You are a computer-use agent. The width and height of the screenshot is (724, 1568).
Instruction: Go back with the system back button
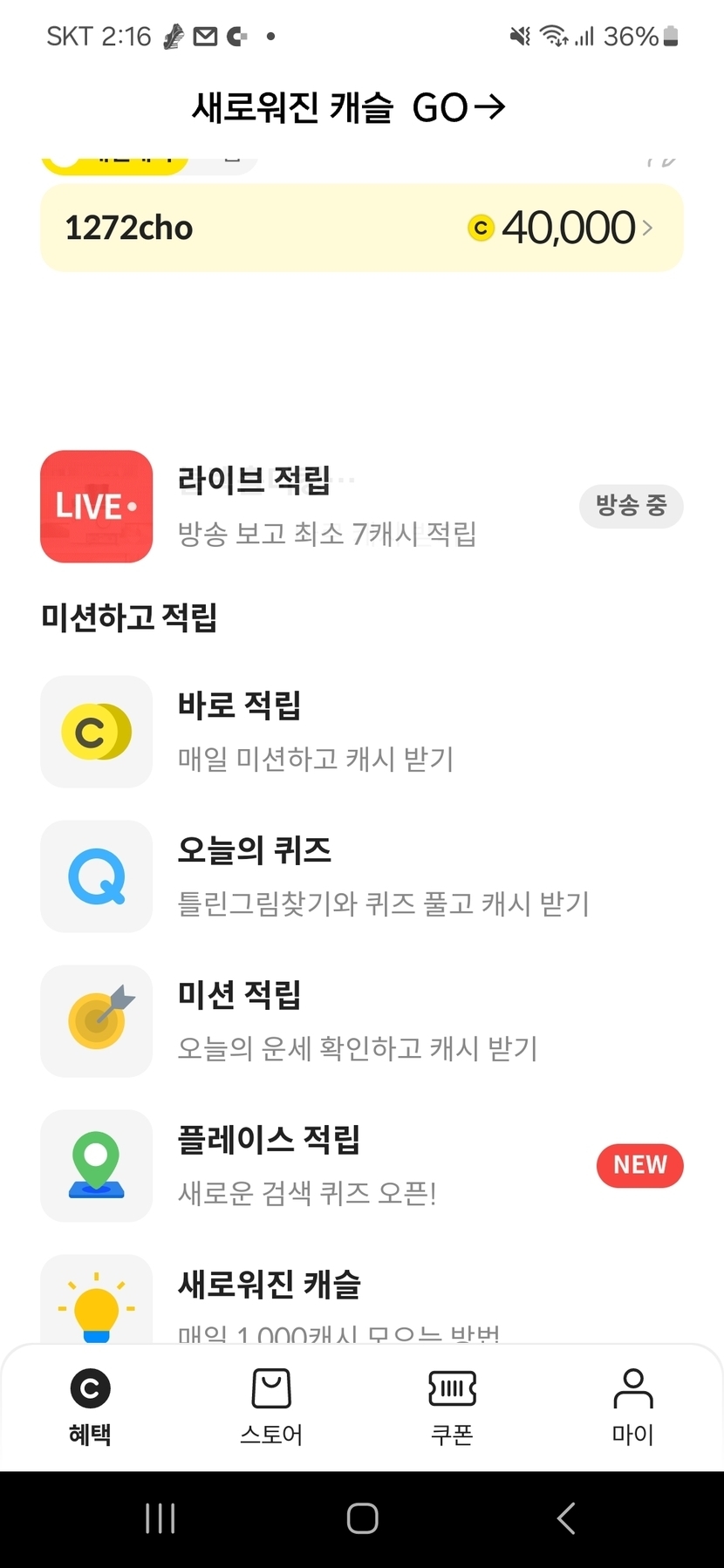[x=566, y=1518]
